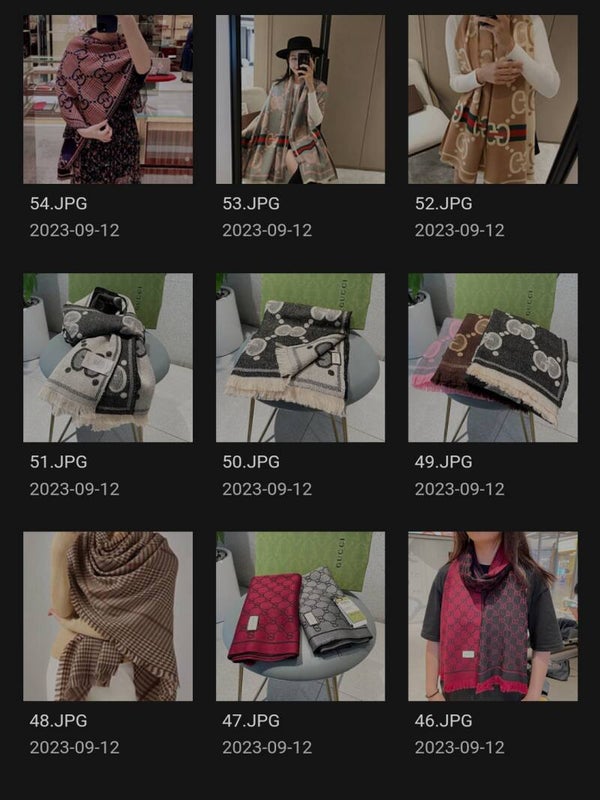Open image 51.JPG
This screenshot has width=600, height=800.
108,357
